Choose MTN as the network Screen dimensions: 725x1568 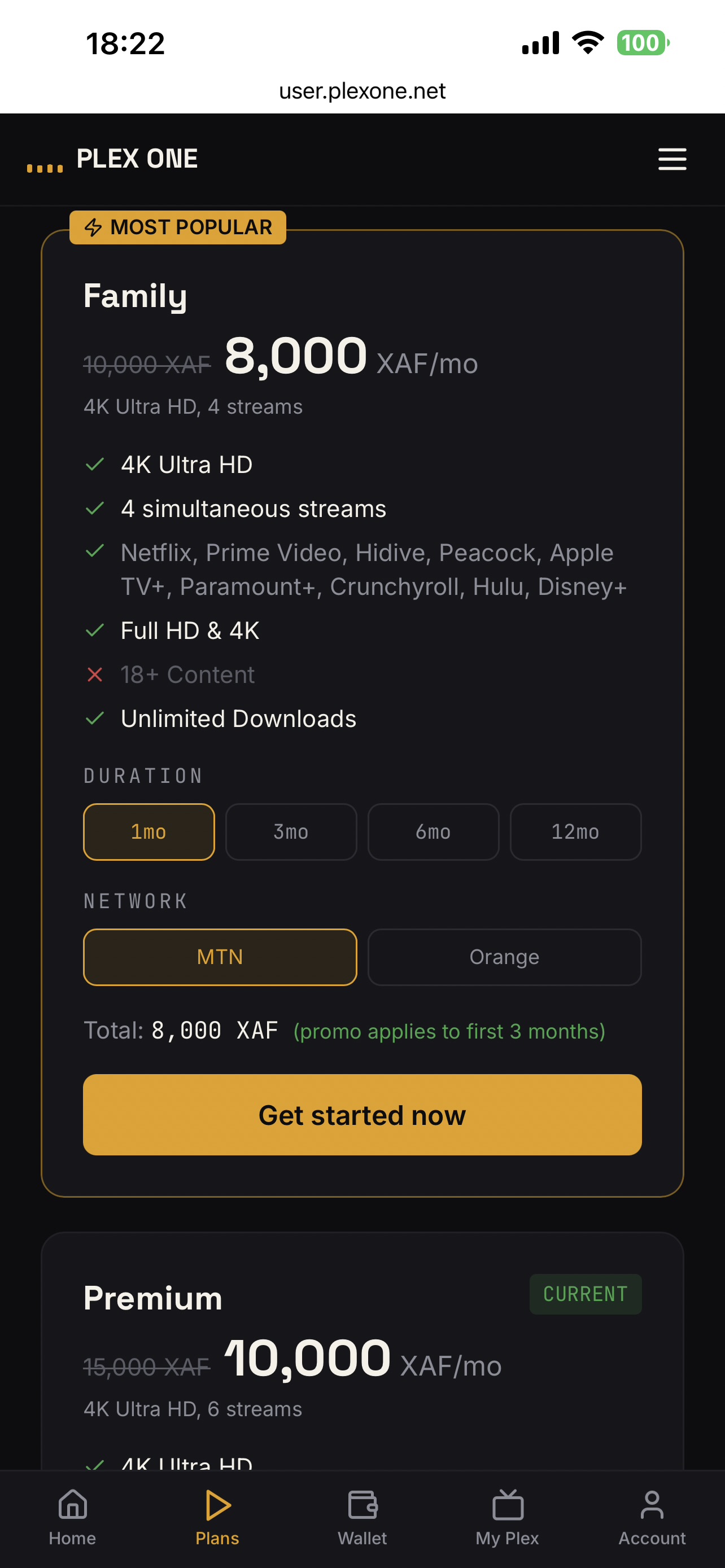(x=220, y=957)
